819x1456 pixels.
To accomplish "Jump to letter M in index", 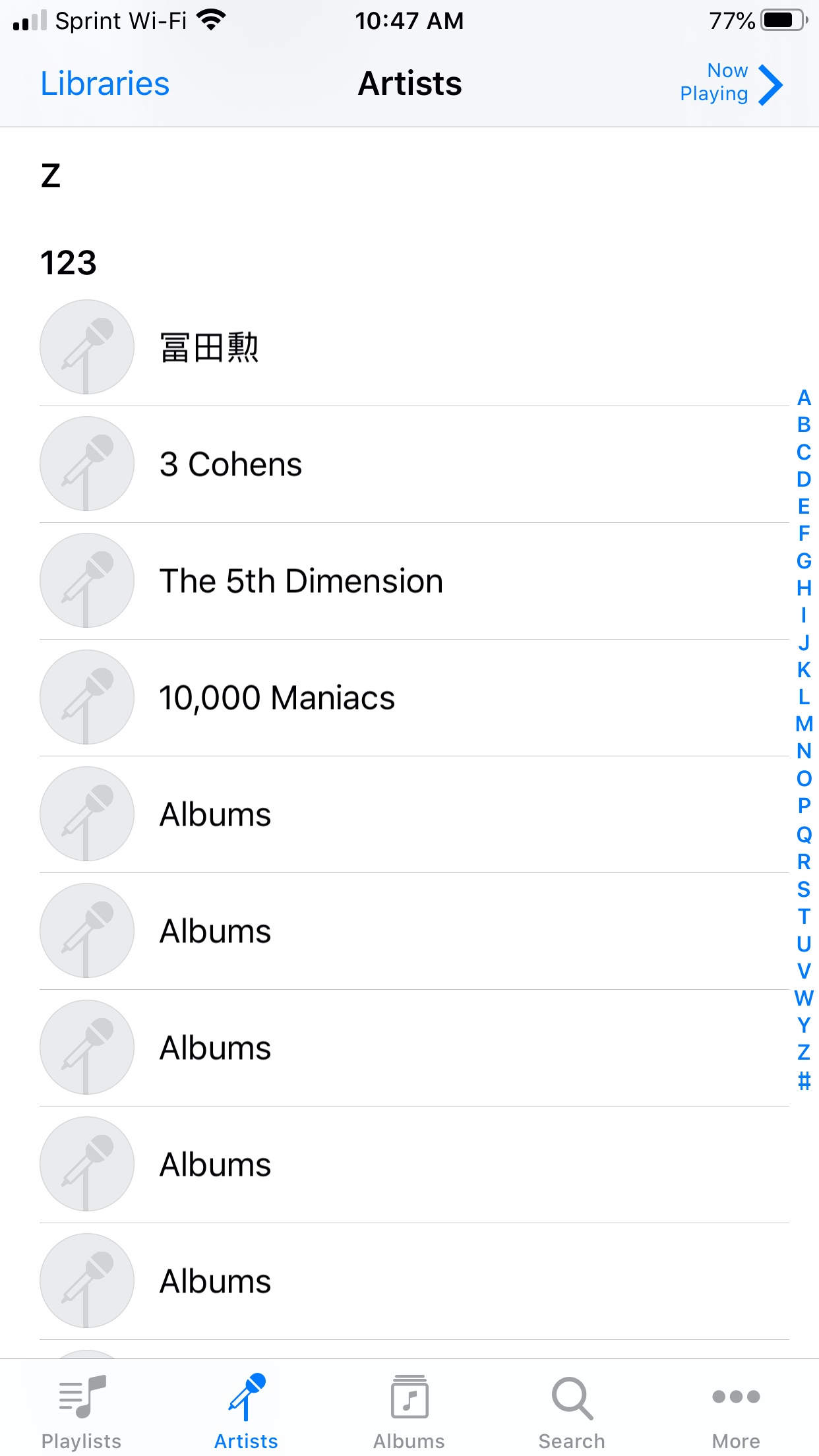I will point(804,724).
